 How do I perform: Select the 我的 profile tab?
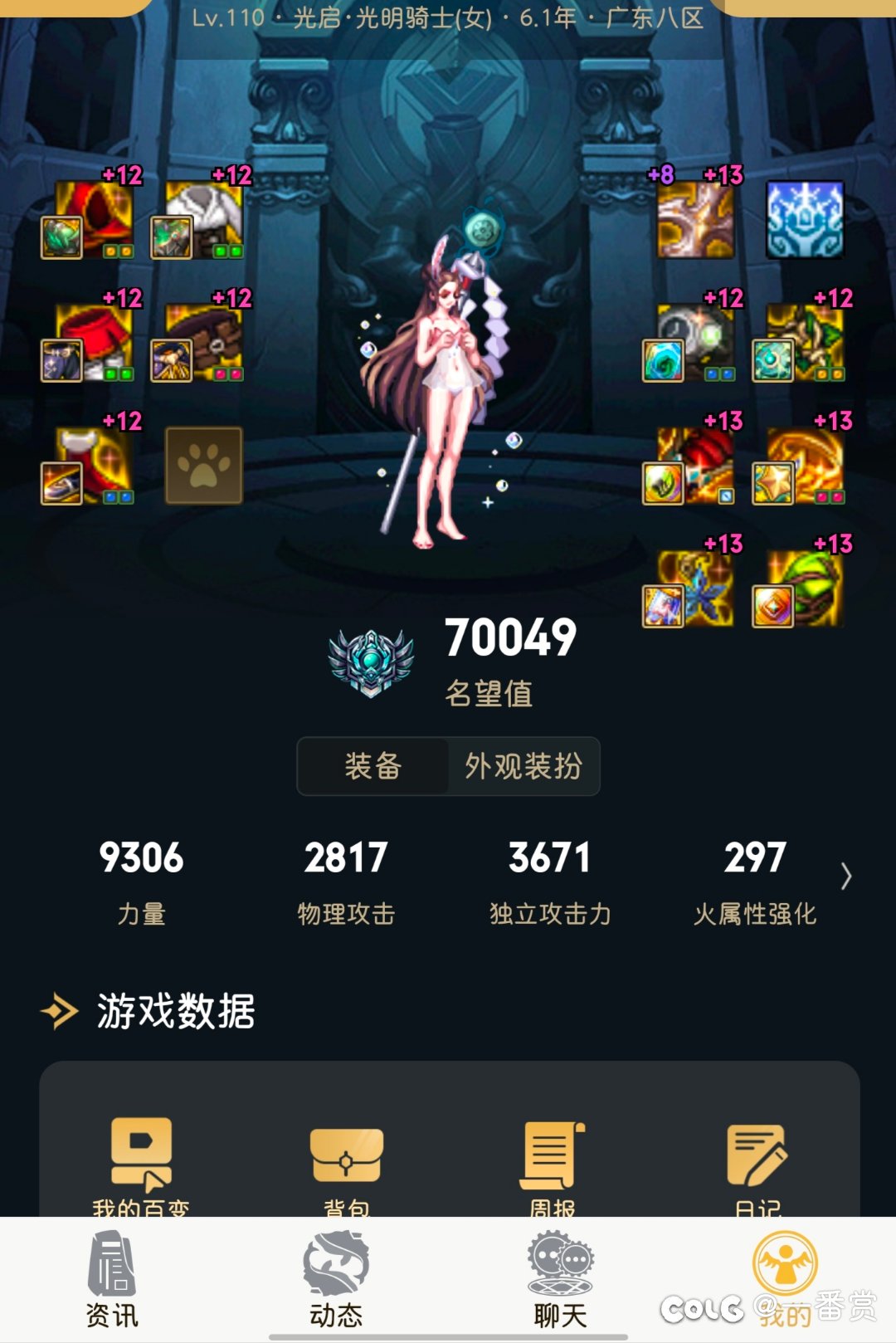(785, 1280)
